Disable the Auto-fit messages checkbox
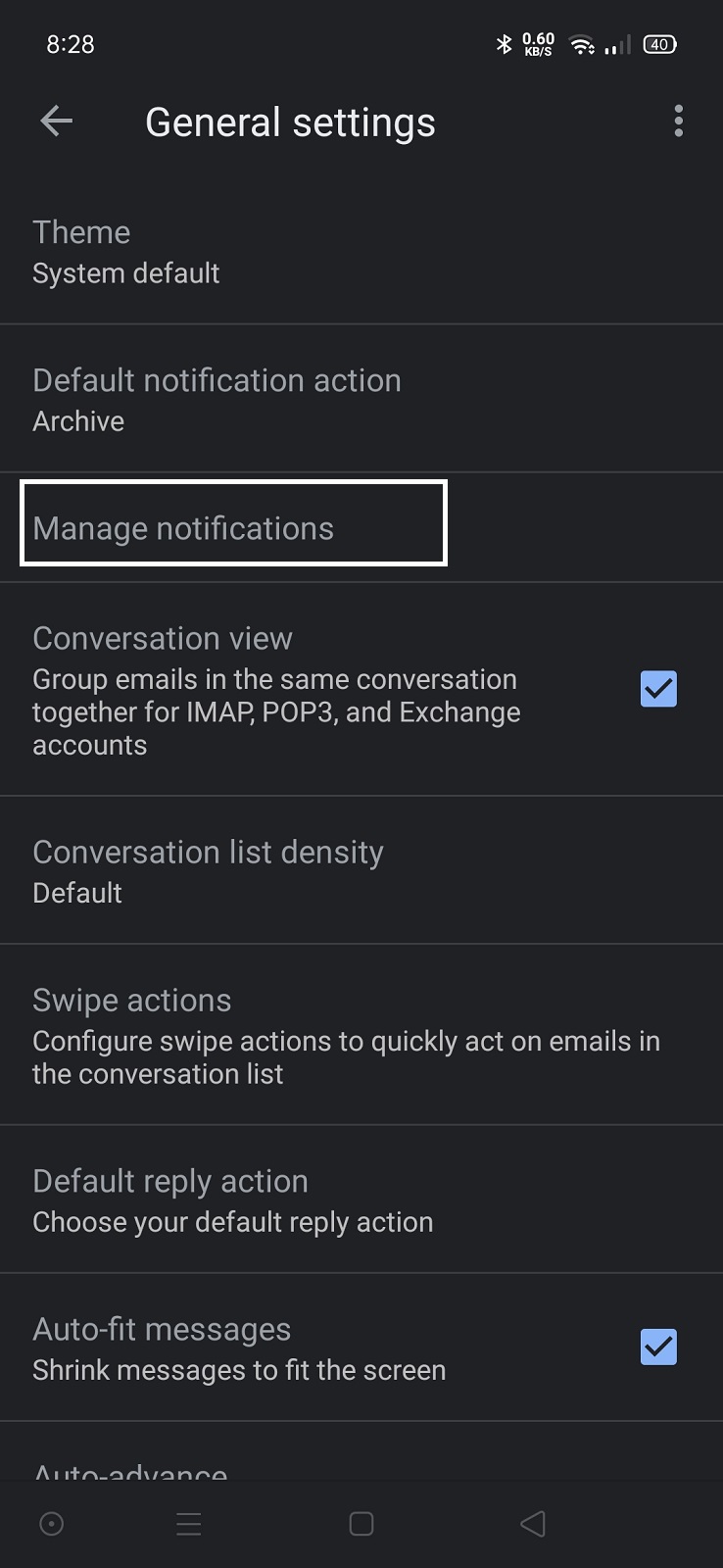The image size is (723, 1568). [658, 1347]
